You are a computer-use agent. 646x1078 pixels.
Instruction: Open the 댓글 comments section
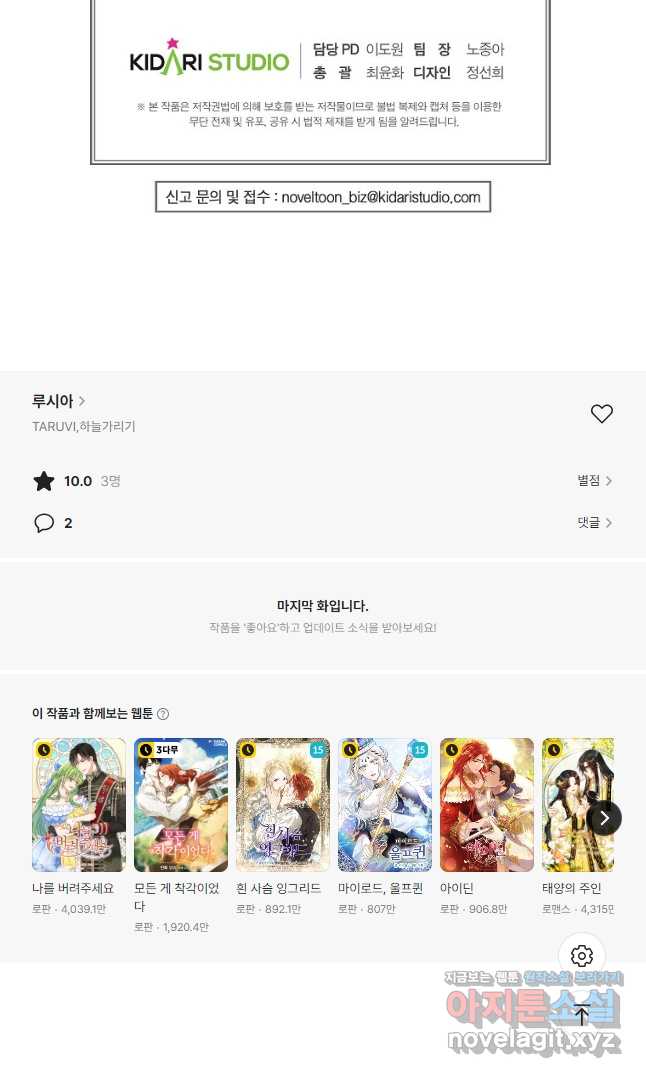click(x=594, y=523)
